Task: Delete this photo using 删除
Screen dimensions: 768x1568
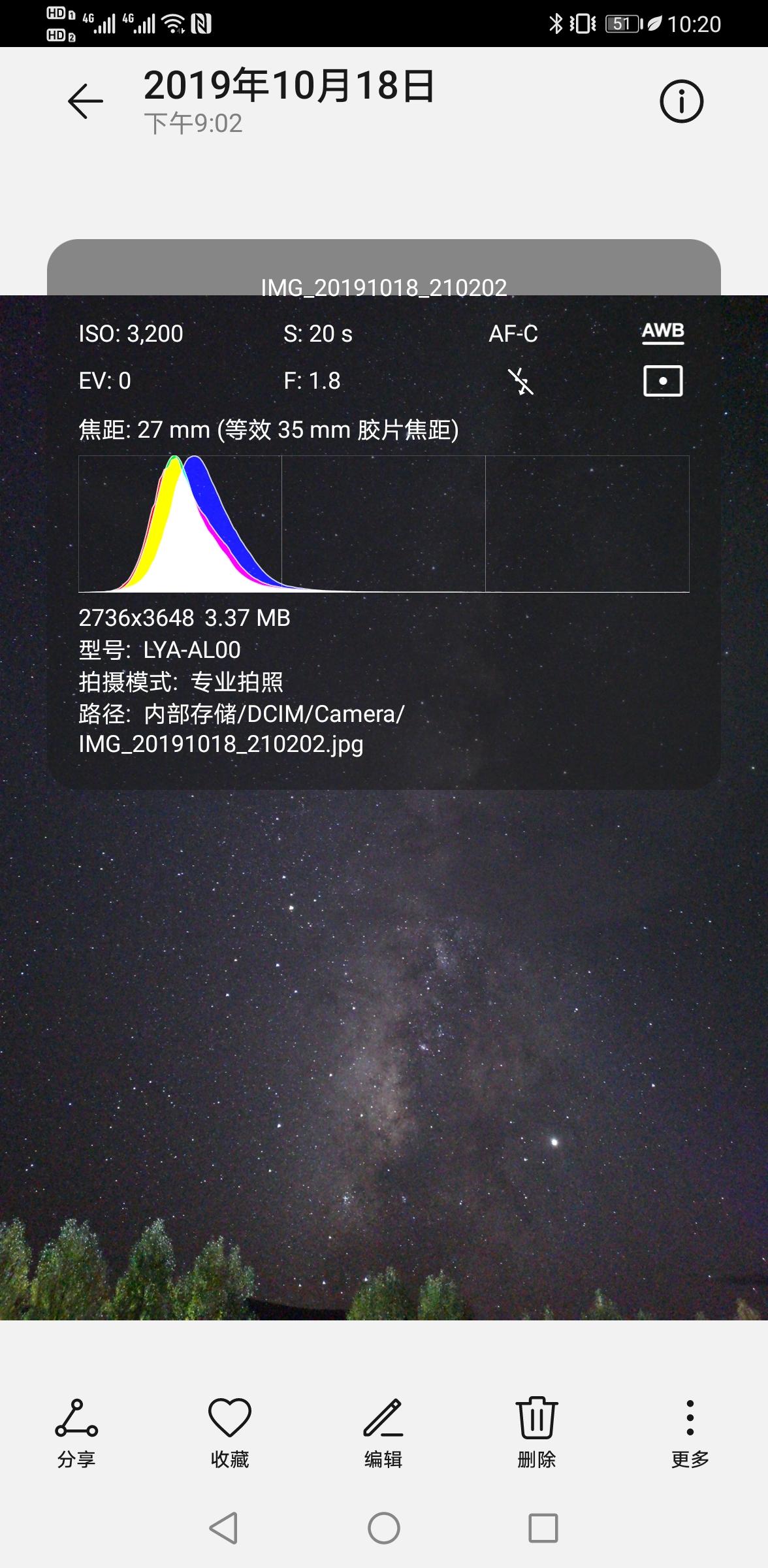Action: [537, 1431]
